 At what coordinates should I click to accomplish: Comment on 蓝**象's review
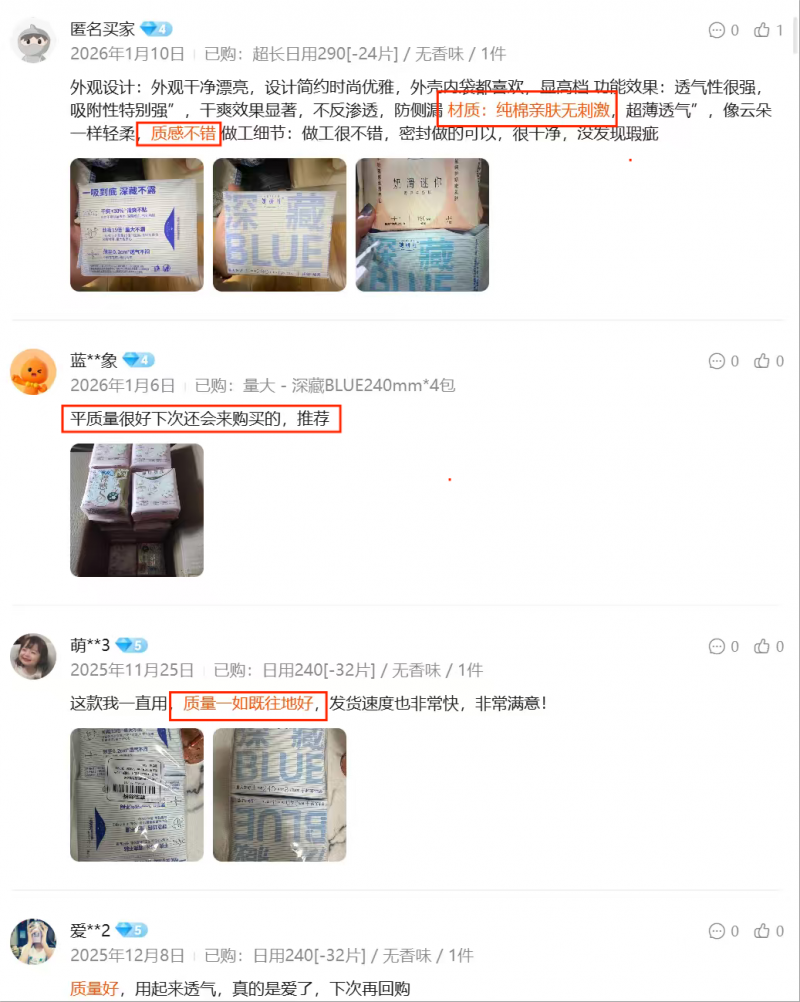tap(716, 361)
